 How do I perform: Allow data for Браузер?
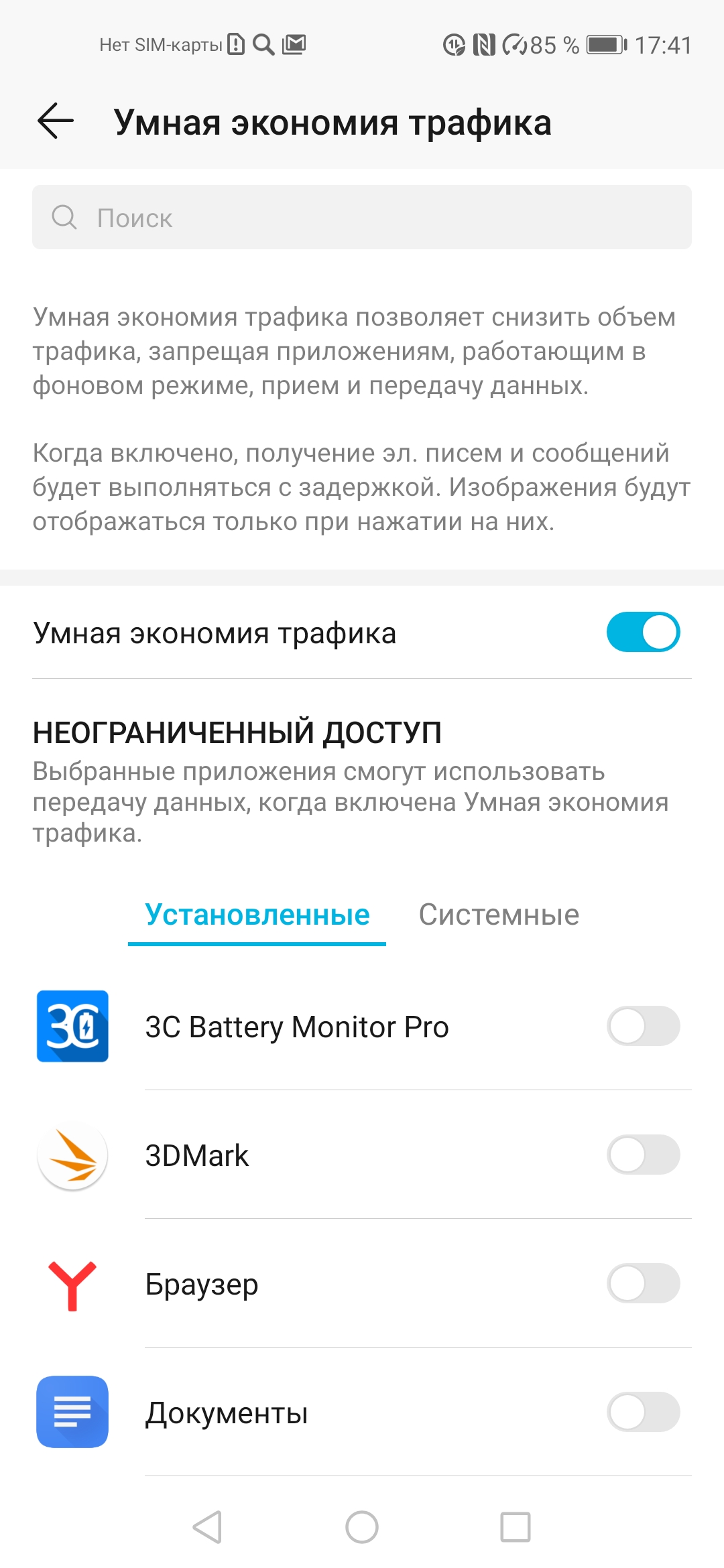click(x=642, y=1283)
